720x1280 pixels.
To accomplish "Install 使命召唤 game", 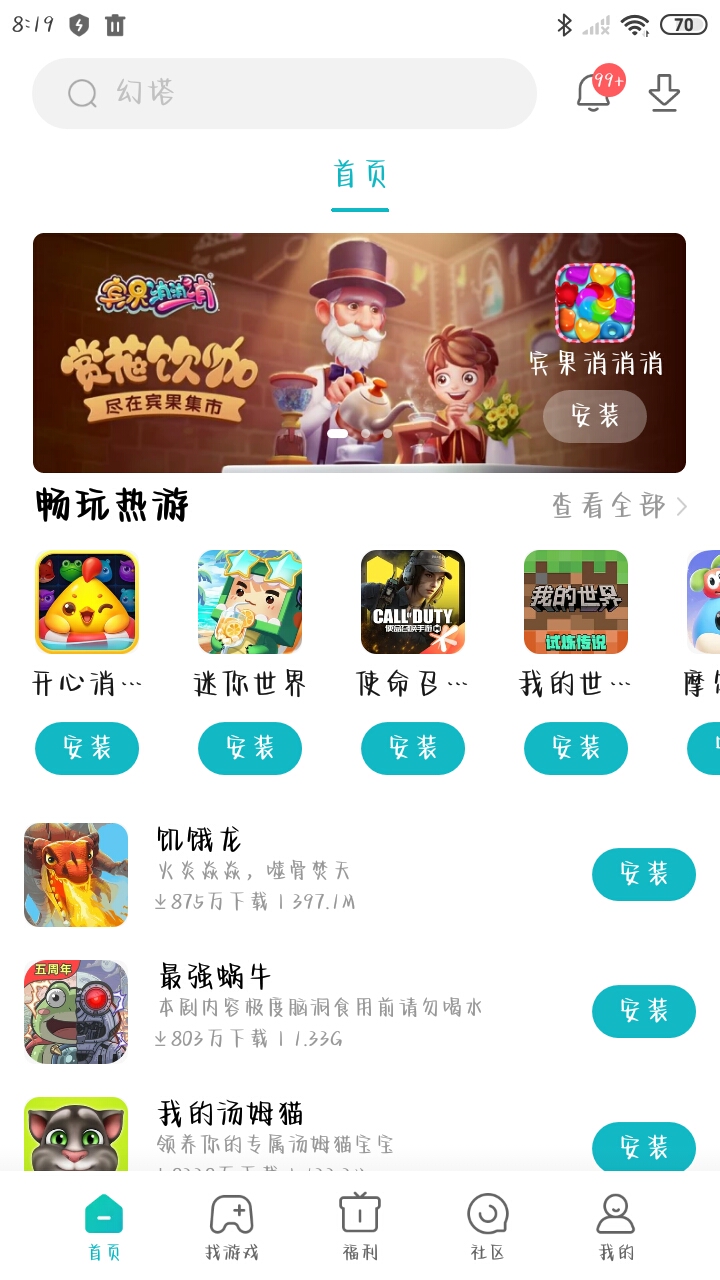I will coord(413,748).
